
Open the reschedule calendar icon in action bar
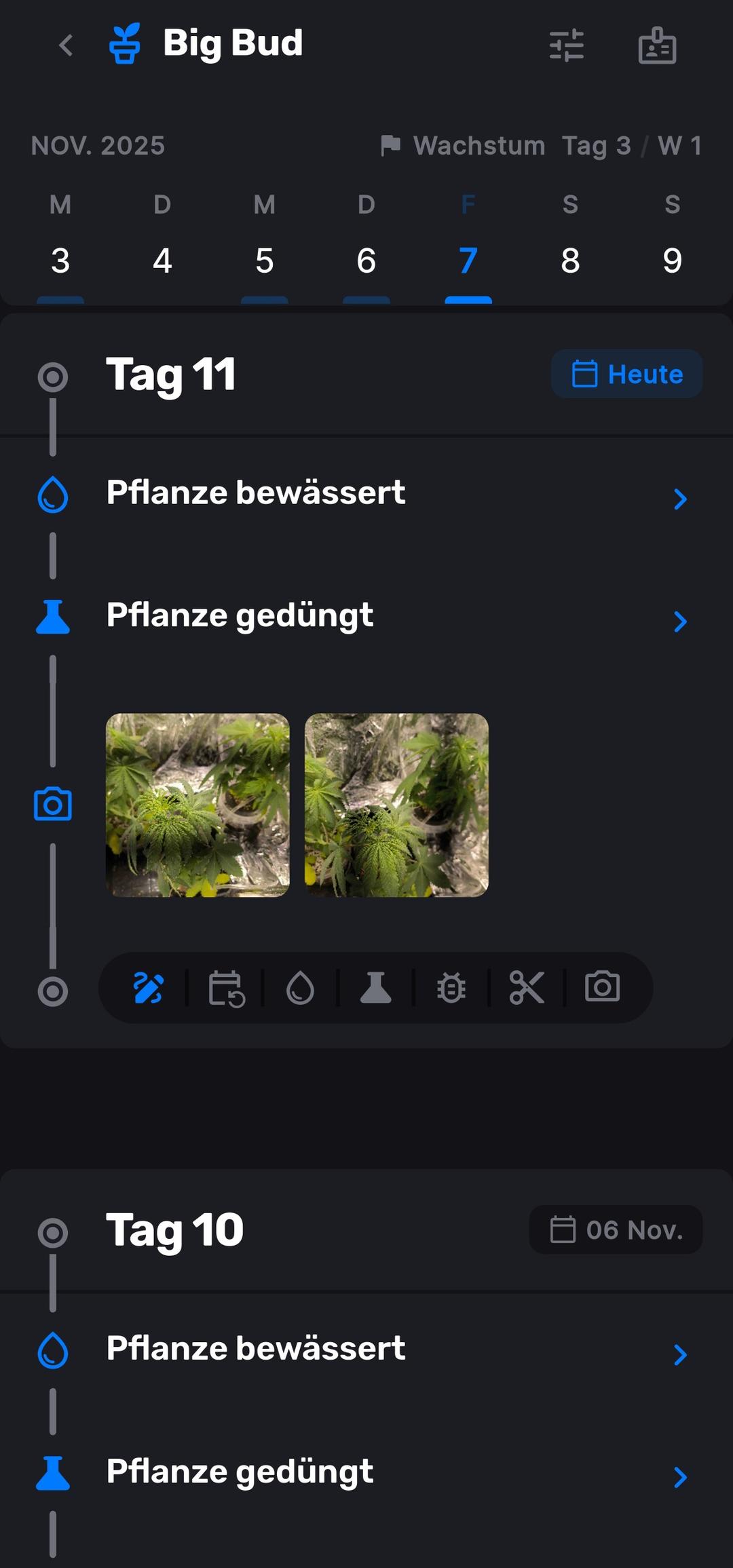pyautogui.click(x=226, y=988)
